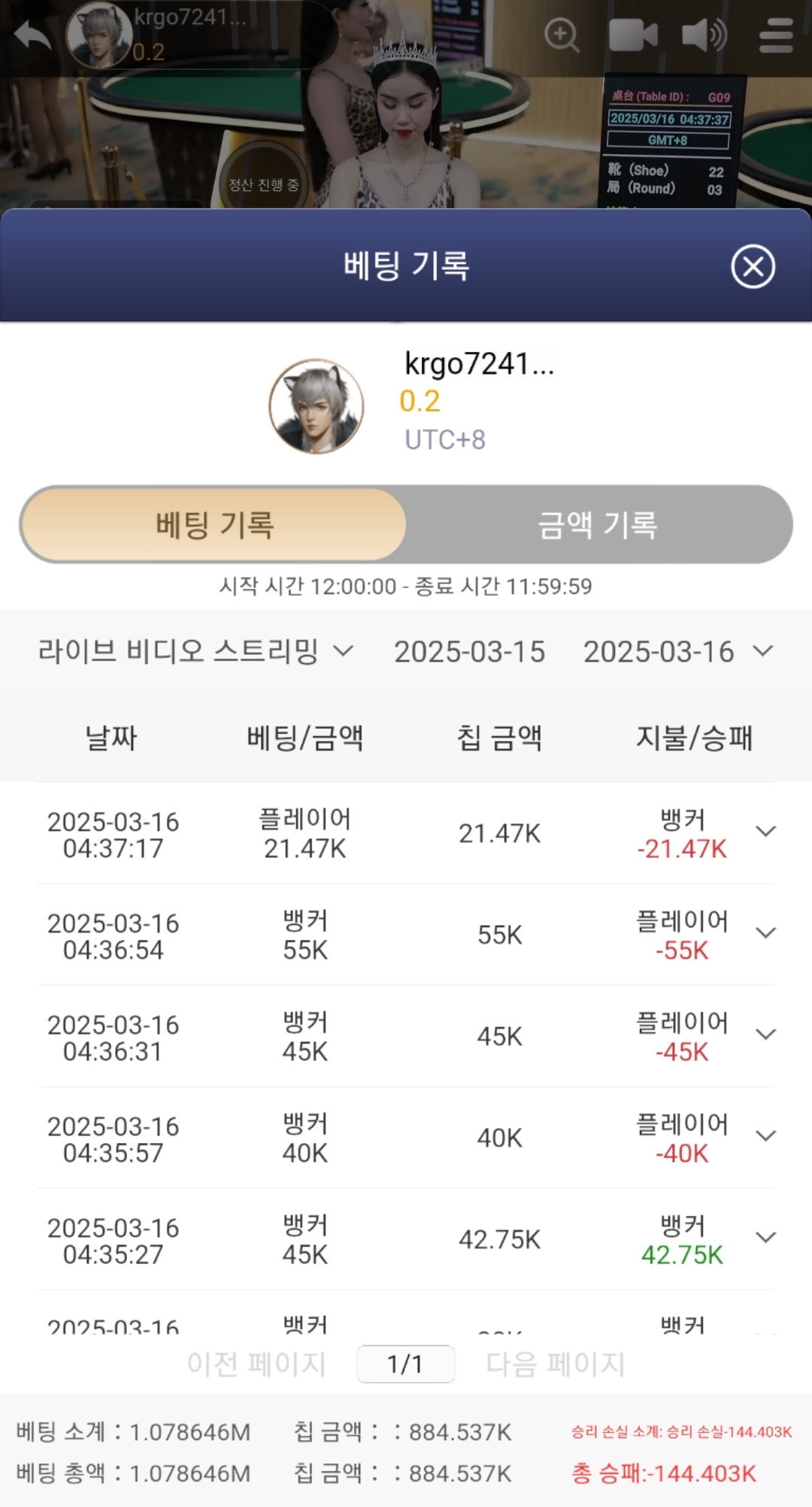The width and height of the screenshot is (812, 1507).
Task: Change the end date 2025-03-16
Action: pos(677,652)
